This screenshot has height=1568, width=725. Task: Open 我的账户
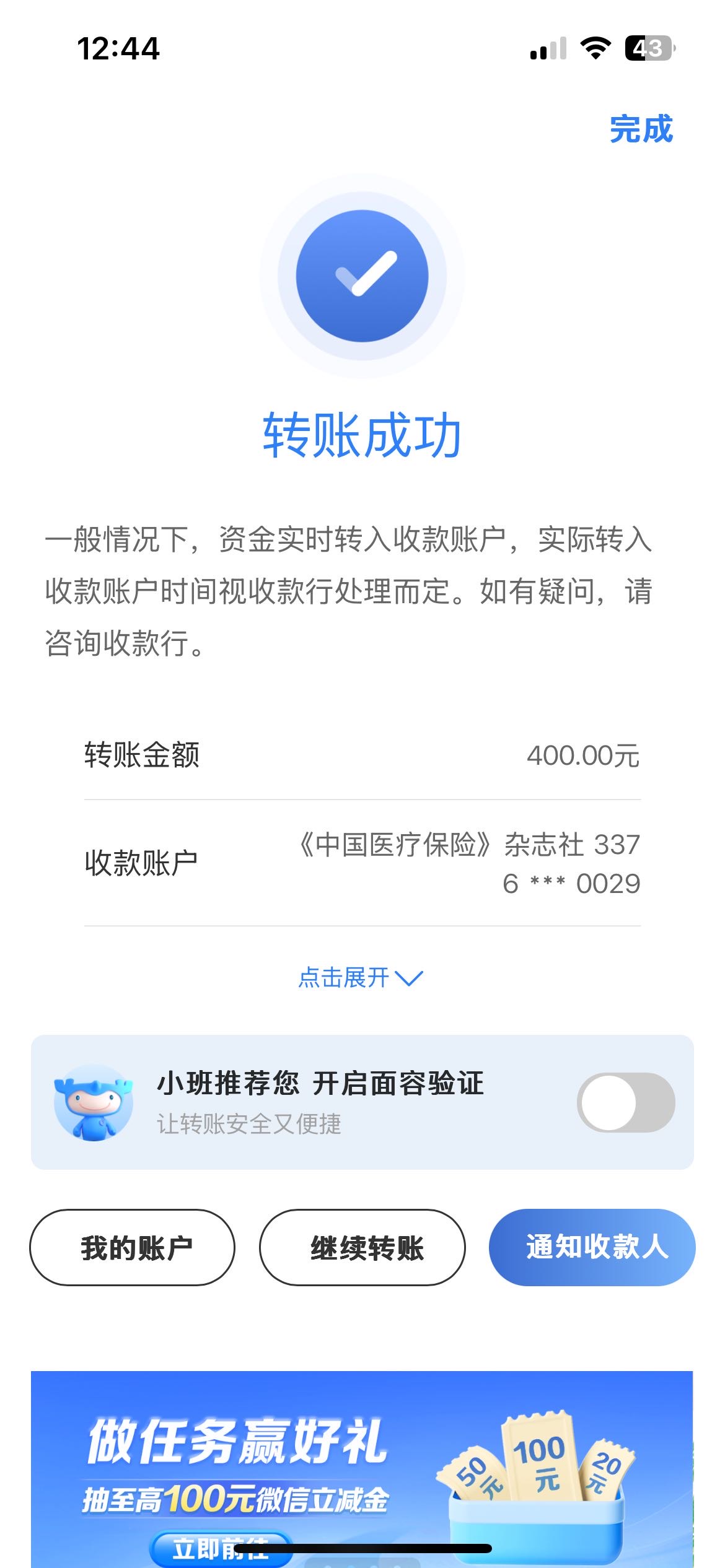point(133,1247)
